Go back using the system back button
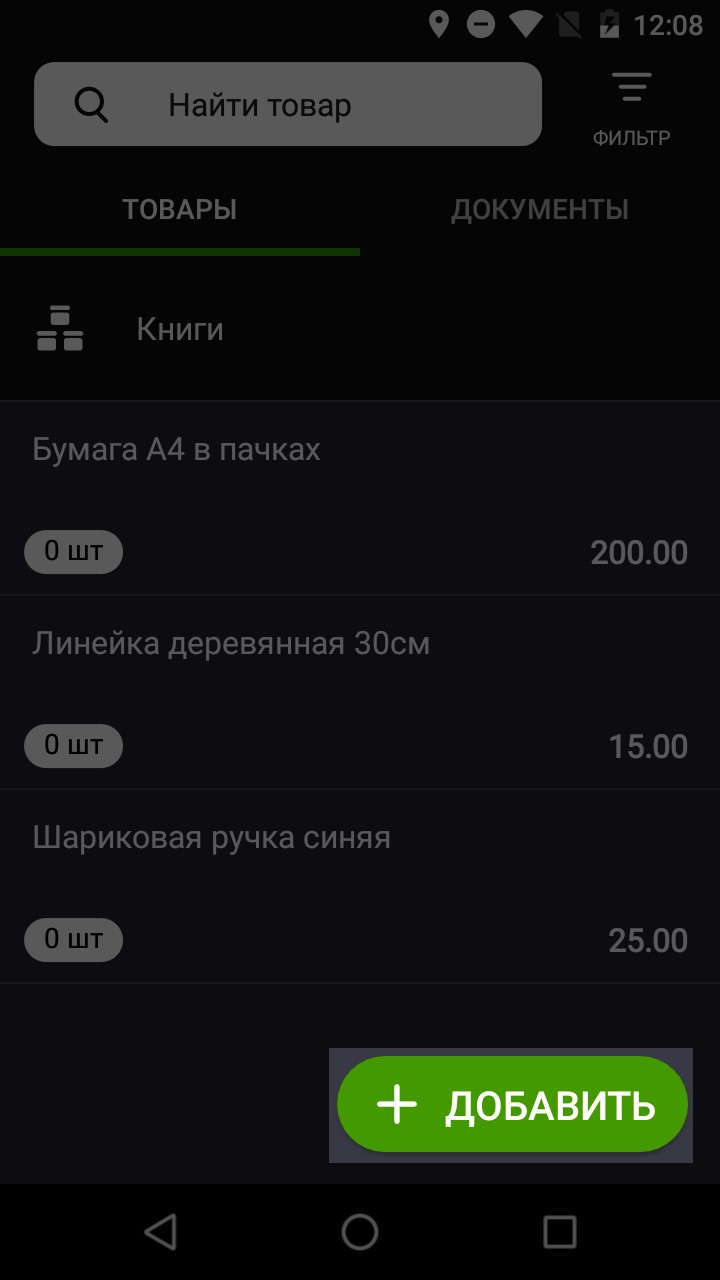Screen dimensions: 720x1280 pos(160,1231)
